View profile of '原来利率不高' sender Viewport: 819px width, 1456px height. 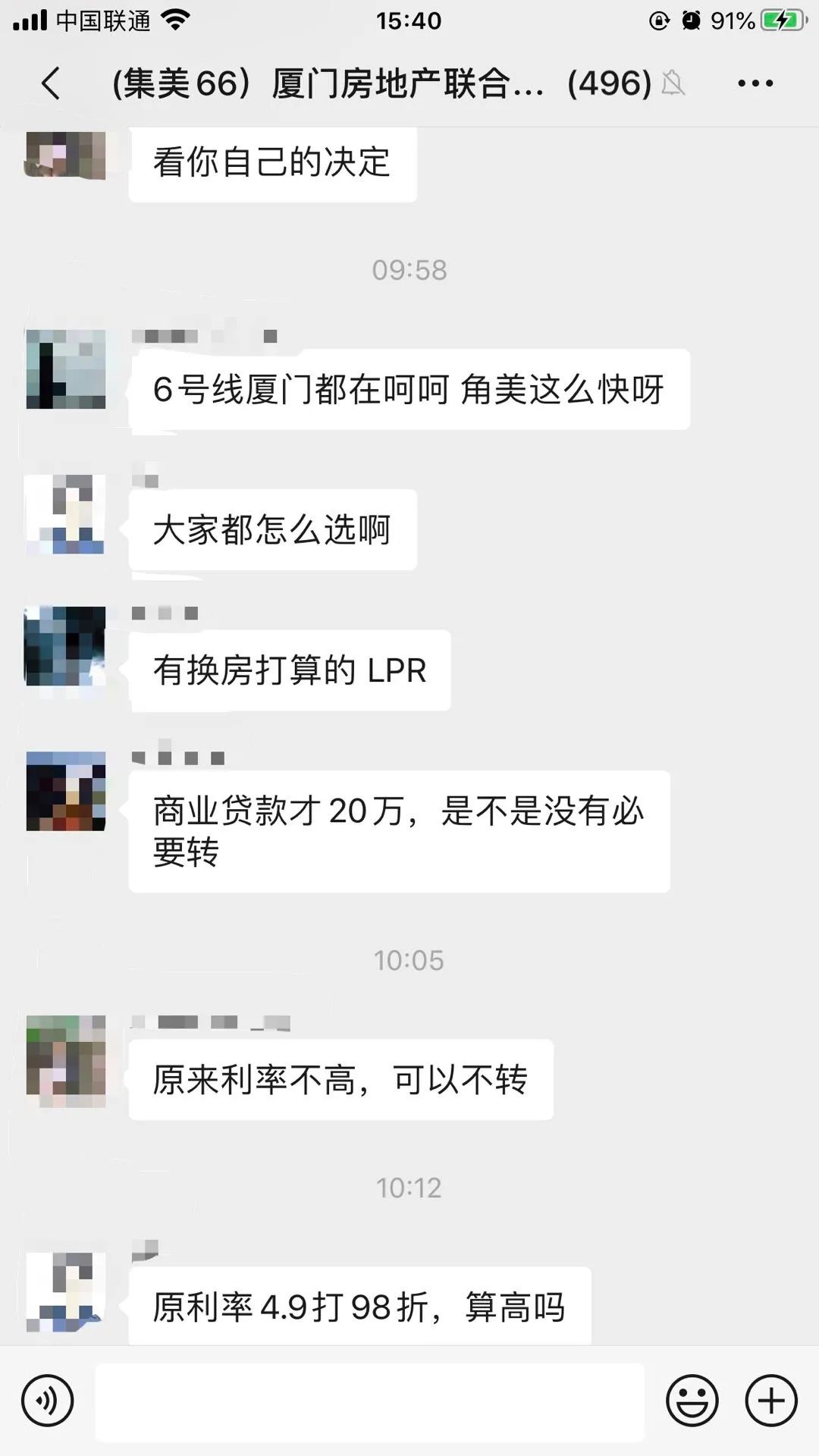tap(66, 1061)
